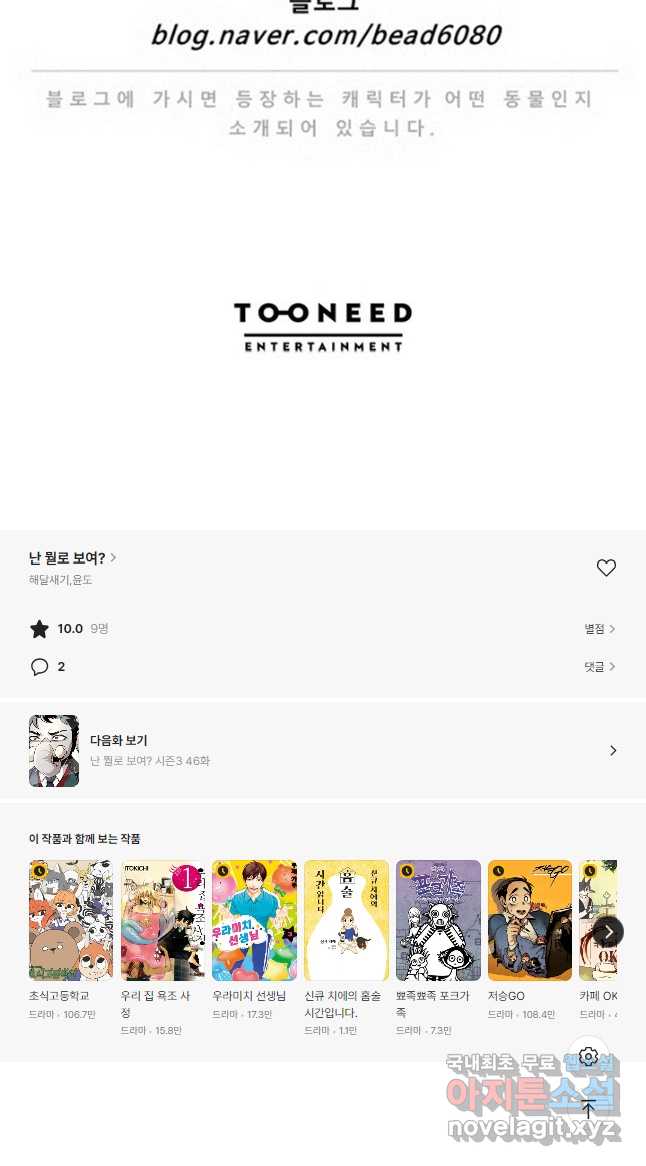Open the 우라미치 선생님 webtoon

tap(254, 921)
